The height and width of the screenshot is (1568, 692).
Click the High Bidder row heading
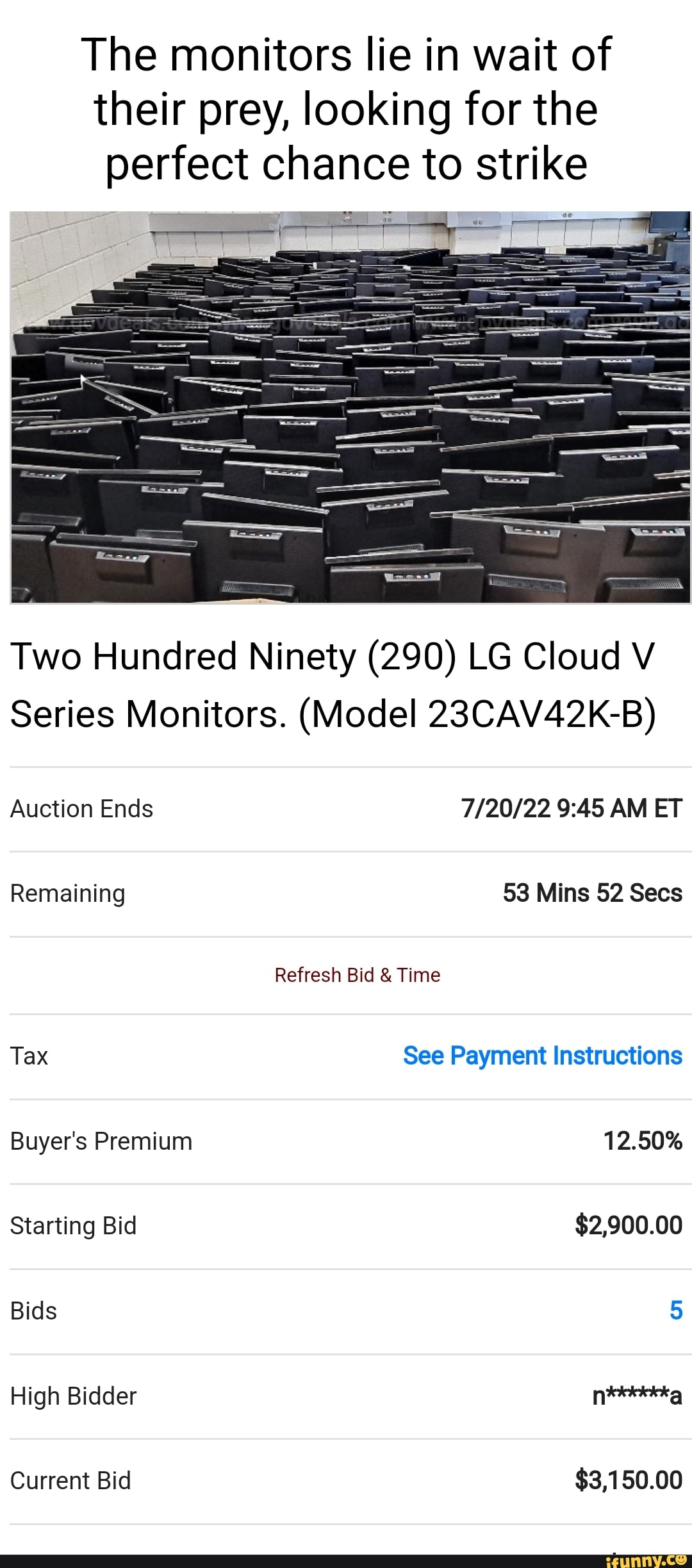click(72, 1395)
